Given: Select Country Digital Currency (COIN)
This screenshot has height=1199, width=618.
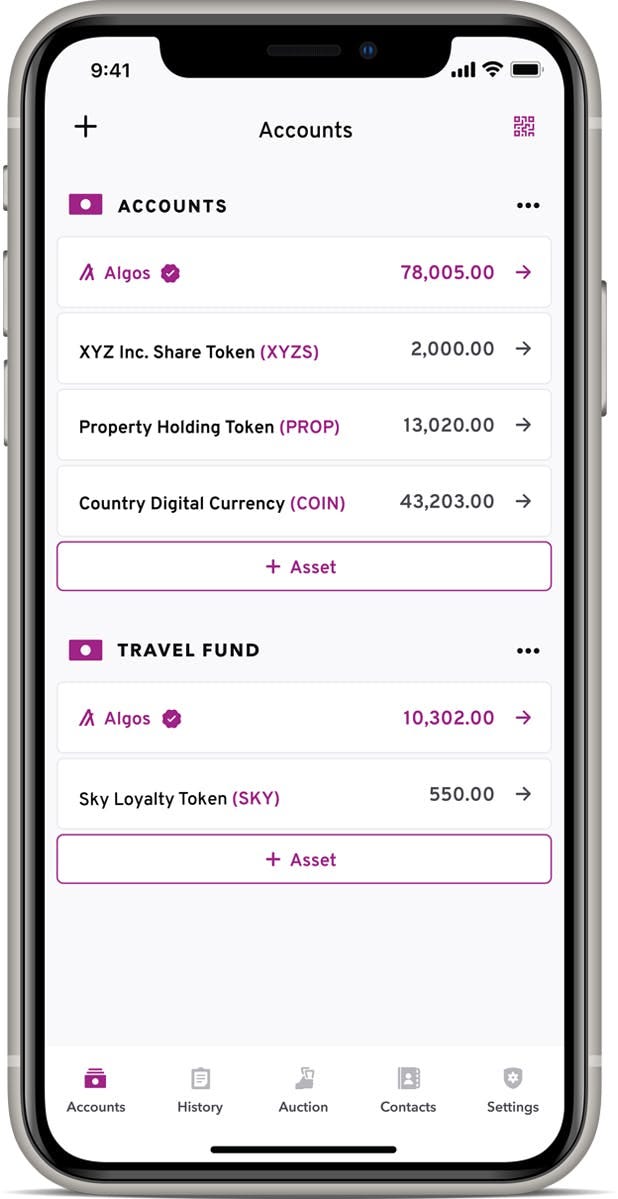Looking at the screenshot, I should 304,502.
